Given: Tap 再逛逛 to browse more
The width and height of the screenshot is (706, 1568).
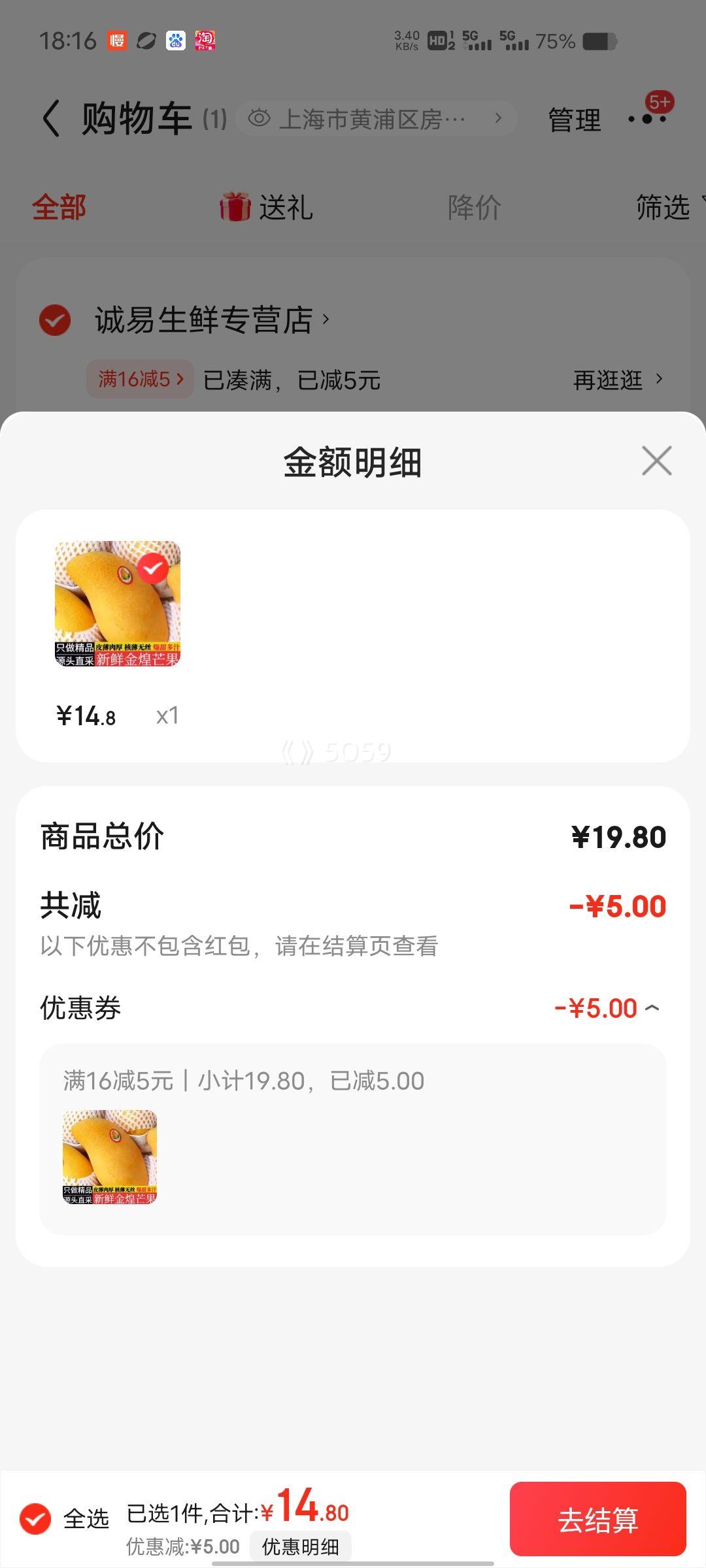Looking at the screenshot, I should tap(618, 380).
